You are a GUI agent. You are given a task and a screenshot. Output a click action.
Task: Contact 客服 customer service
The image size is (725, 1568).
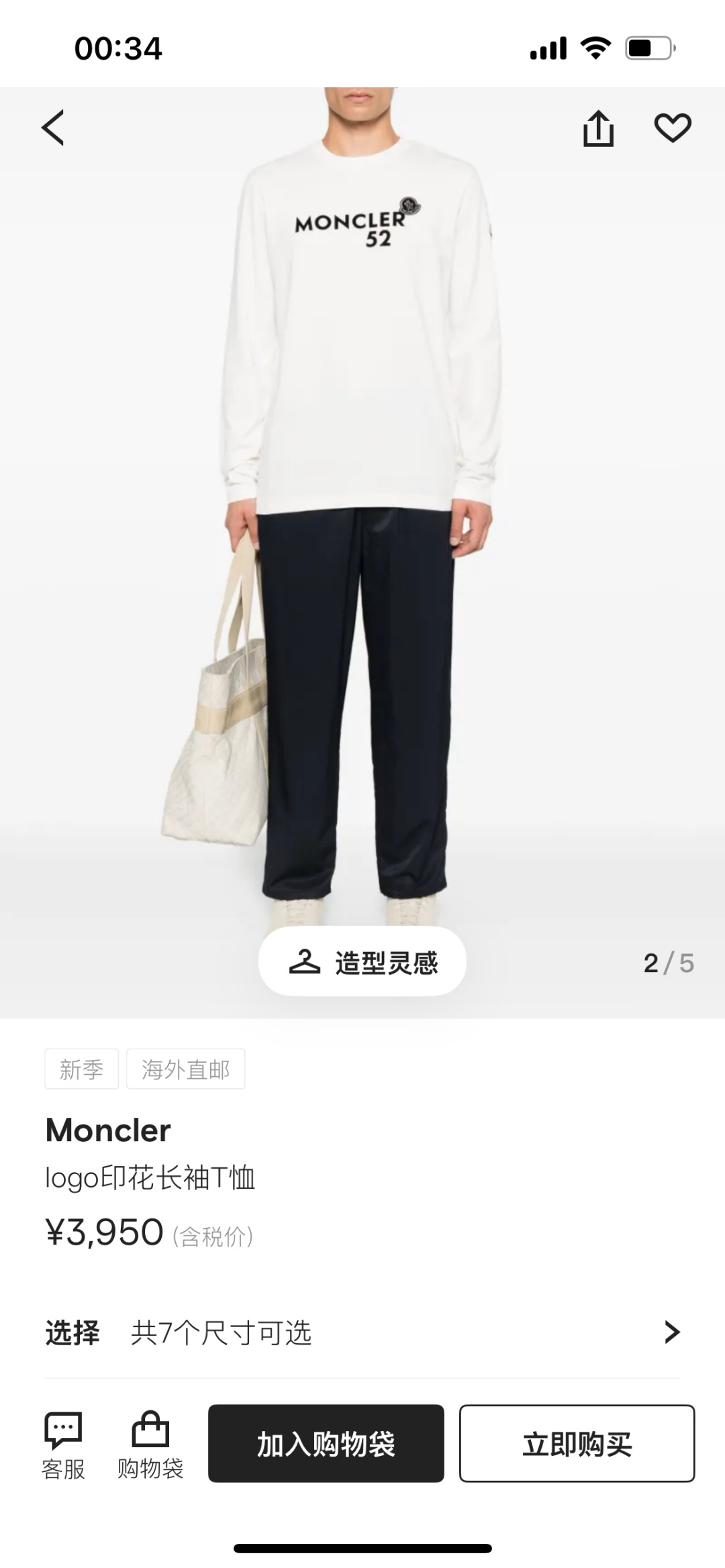pos(63,1444)
